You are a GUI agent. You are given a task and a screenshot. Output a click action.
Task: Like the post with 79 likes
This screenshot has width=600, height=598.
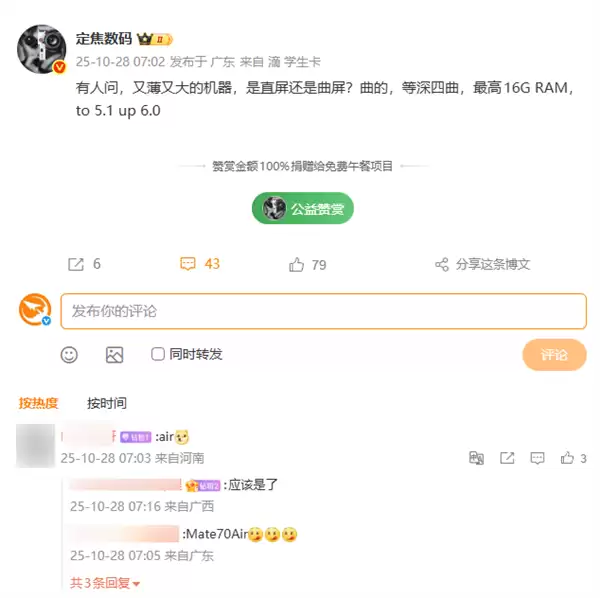tap(307, 264)
